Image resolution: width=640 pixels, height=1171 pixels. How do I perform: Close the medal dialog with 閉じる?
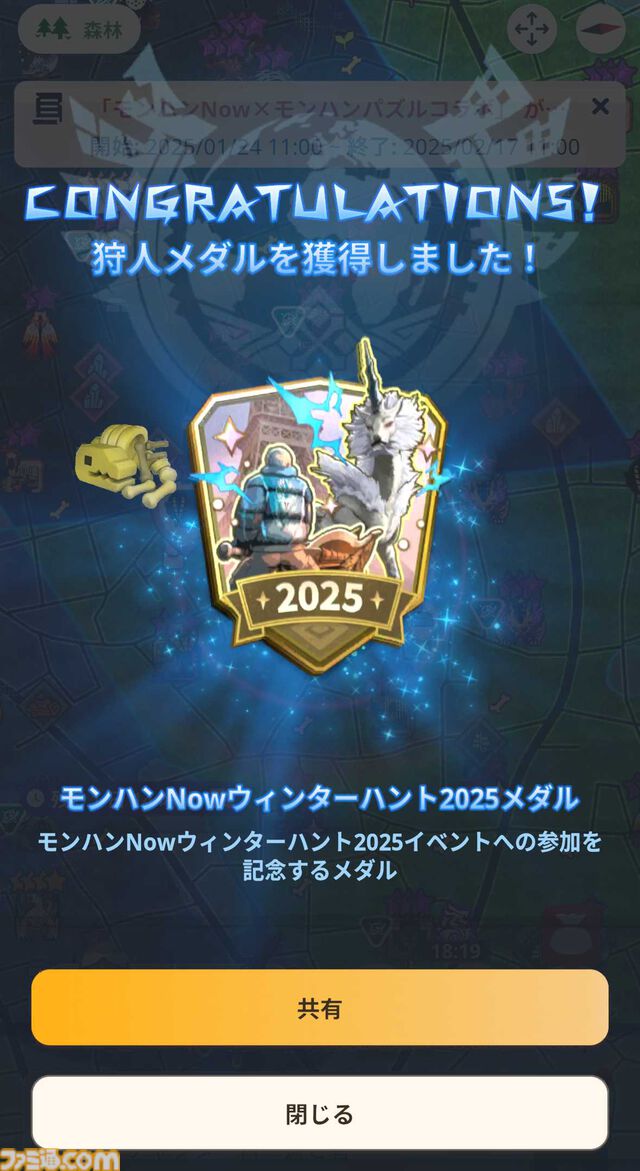pyautogui.click(x=320, y=1113)
